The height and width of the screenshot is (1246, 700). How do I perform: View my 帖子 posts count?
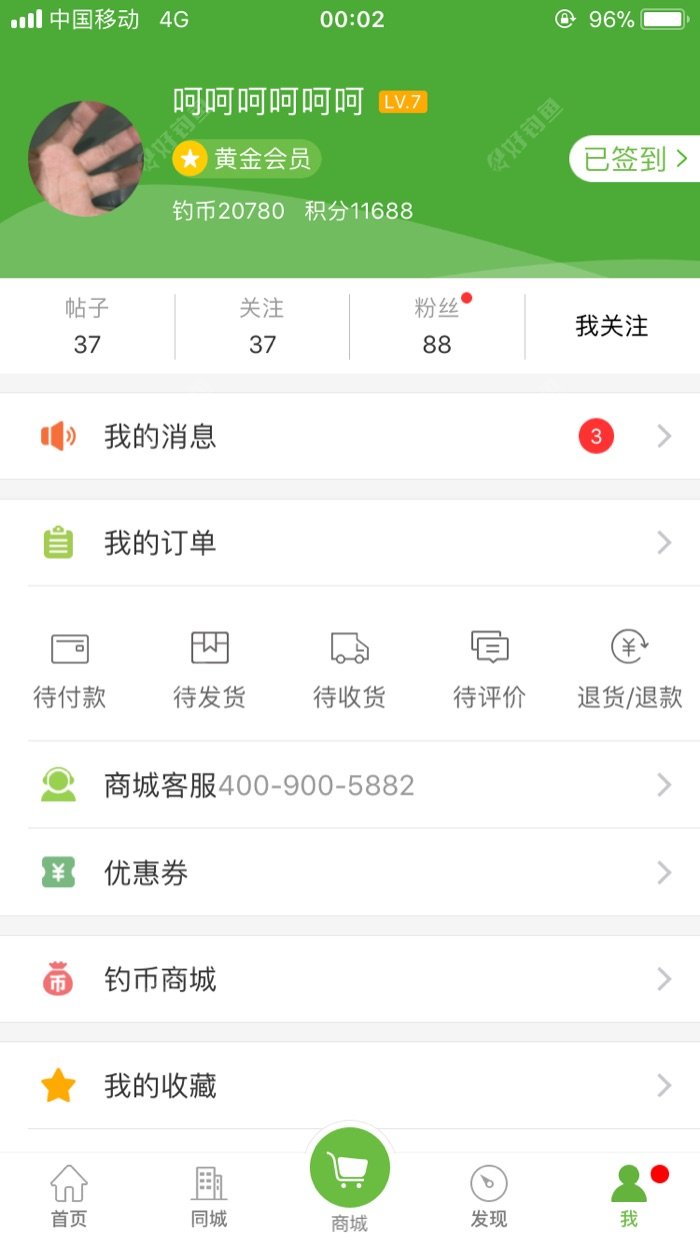tap(87, 326)
